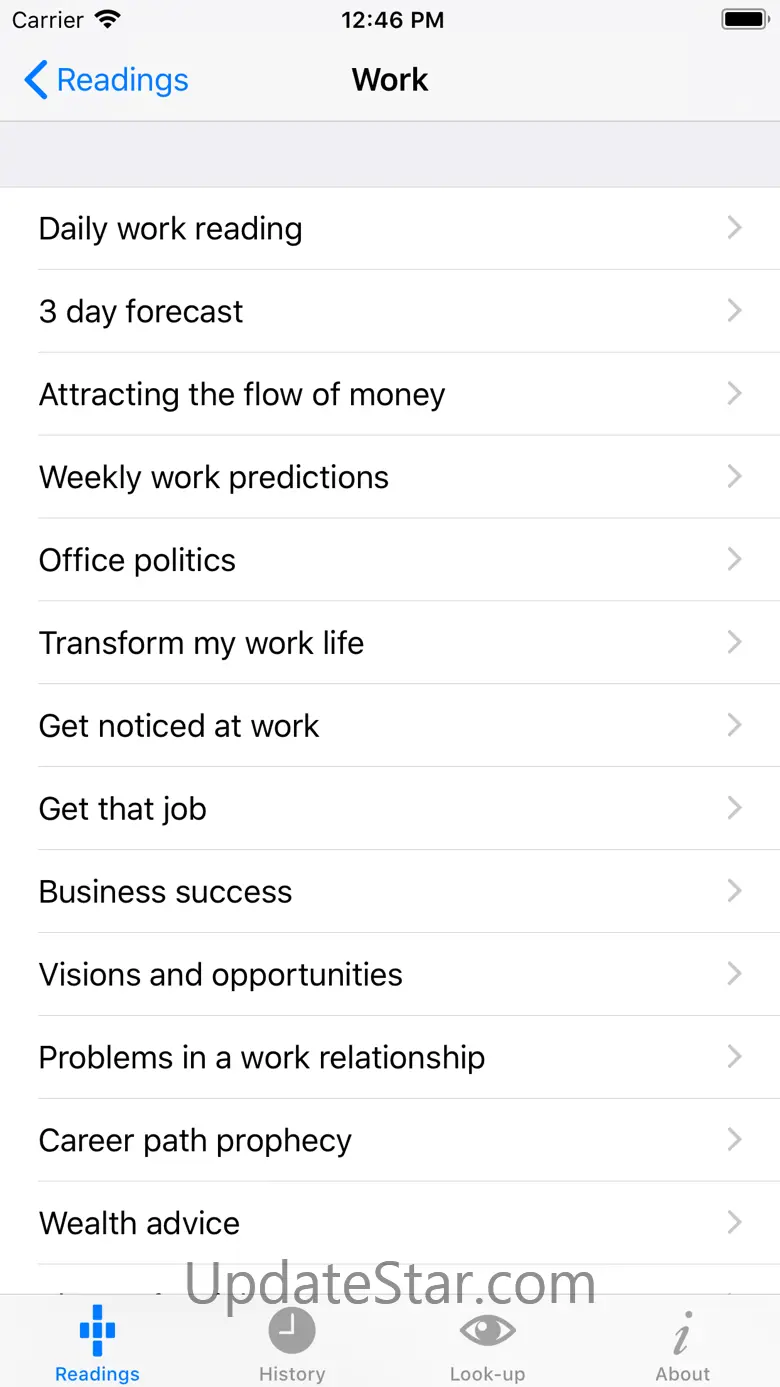This screenshot has height=1387, width=780.
Task: Open Business success
Action: (390, 892)
